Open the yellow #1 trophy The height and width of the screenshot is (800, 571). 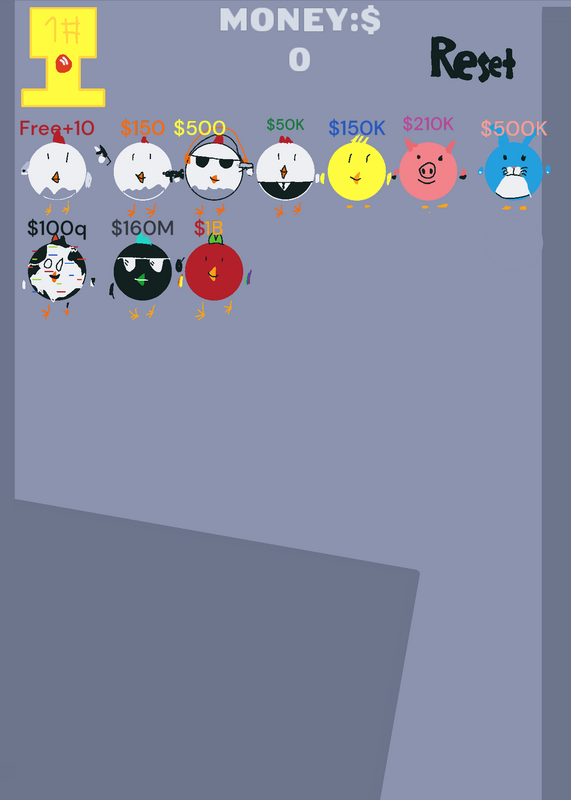pos(63,57)
